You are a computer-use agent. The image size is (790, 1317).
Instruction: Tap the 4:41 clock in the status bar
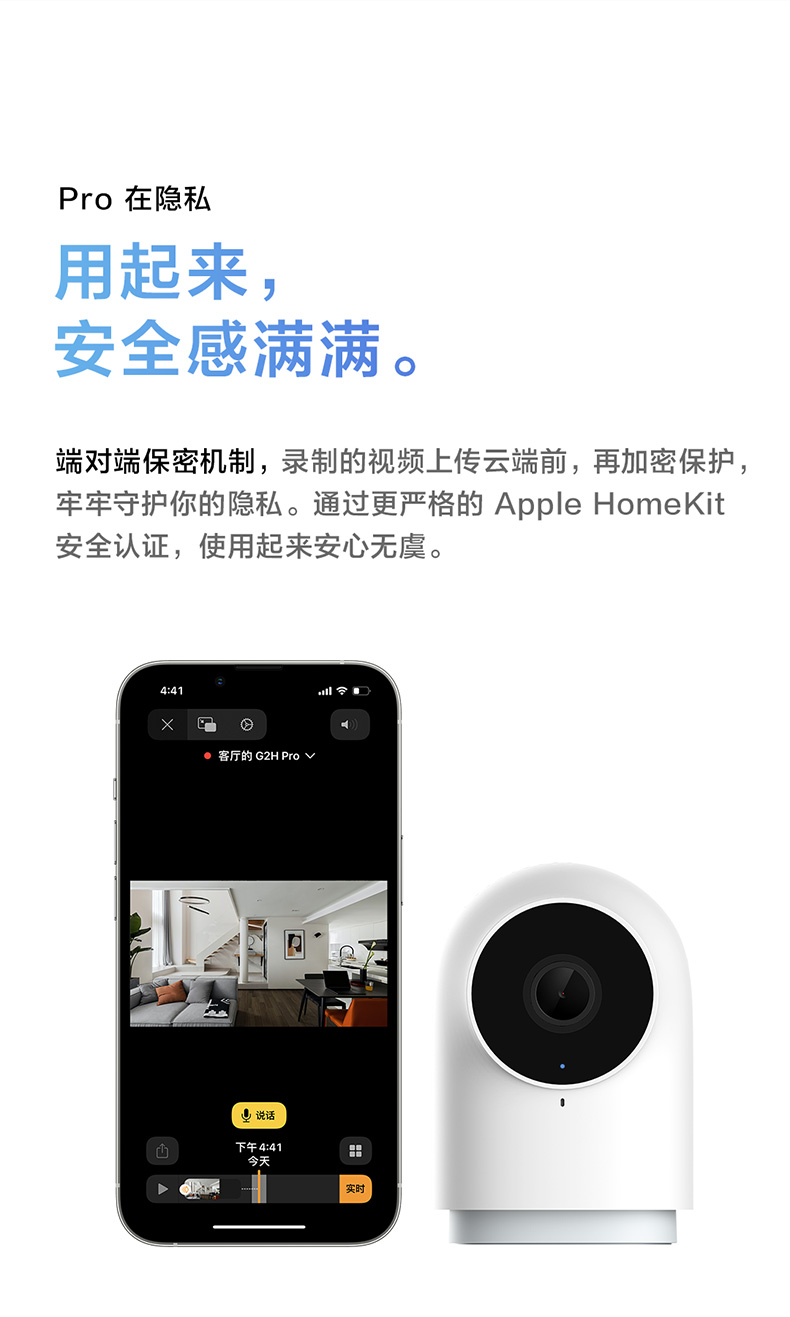point(170,690)
